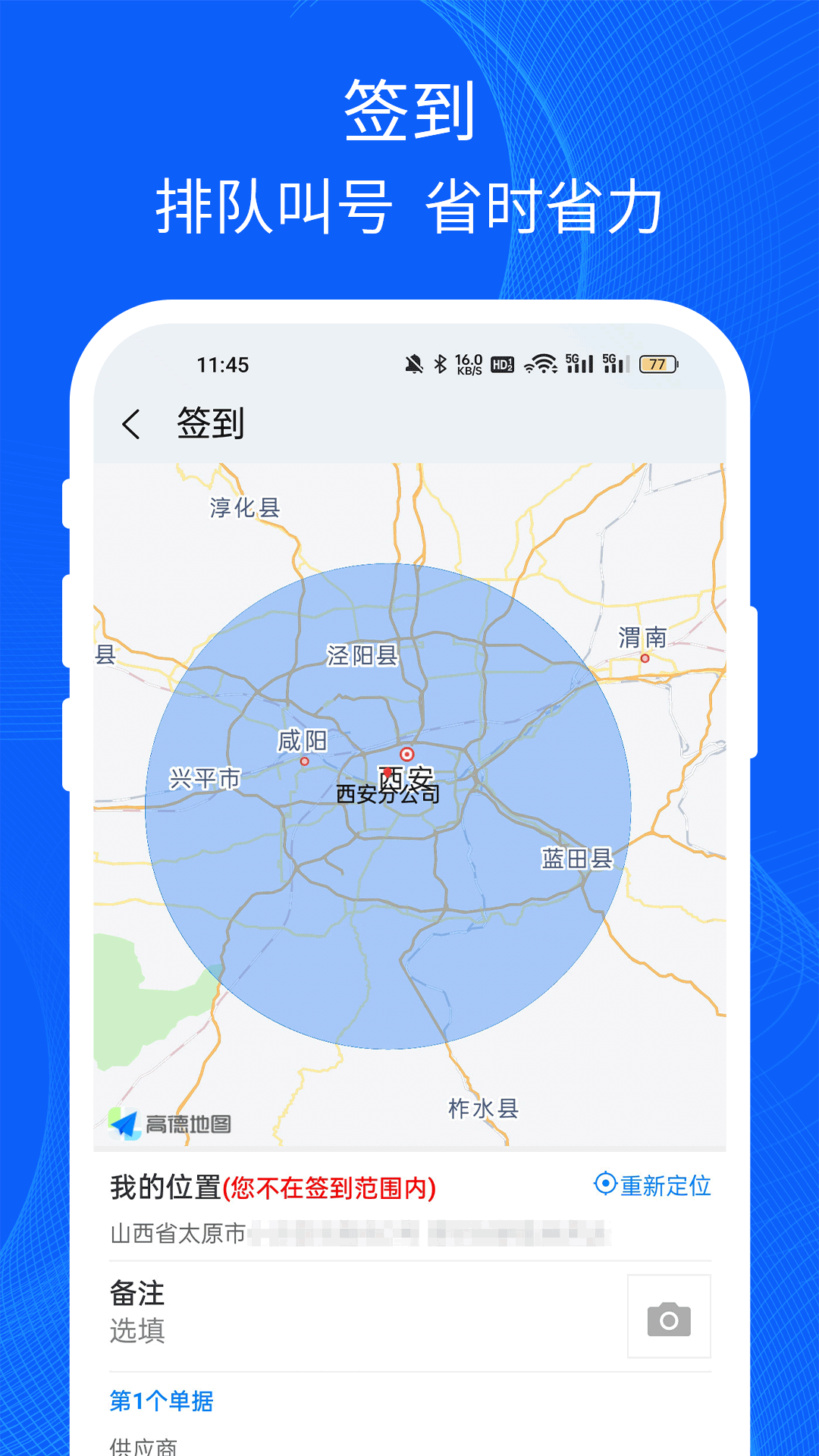Viewport: 819px width, 1456px height.
Task: Tap the red marker near 渭南
Action: tap(644, 660)
